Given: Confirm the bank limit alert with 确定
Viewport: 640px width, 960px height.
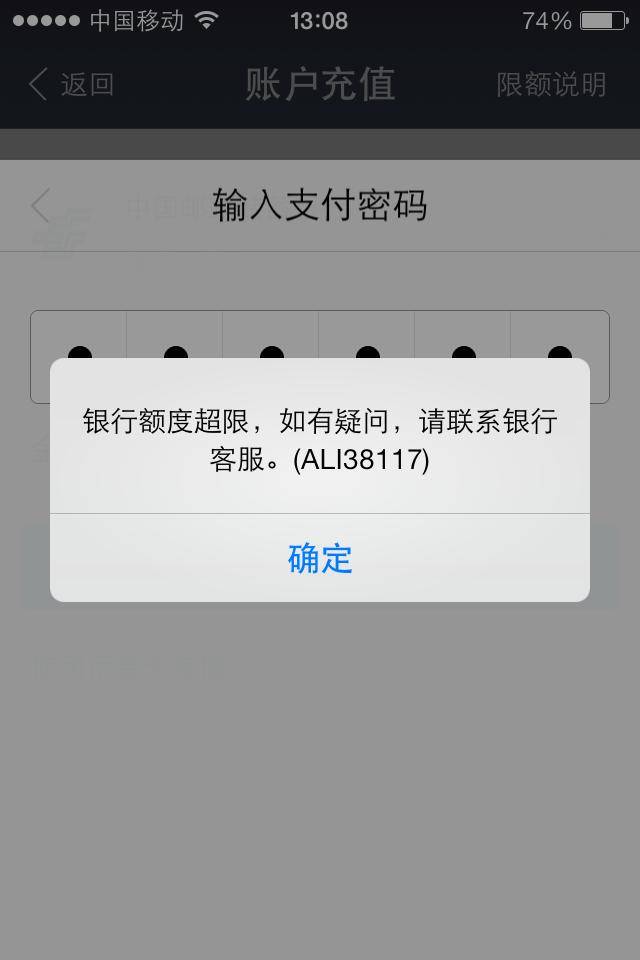Looking at the screenshot, I should pos(320,558).
